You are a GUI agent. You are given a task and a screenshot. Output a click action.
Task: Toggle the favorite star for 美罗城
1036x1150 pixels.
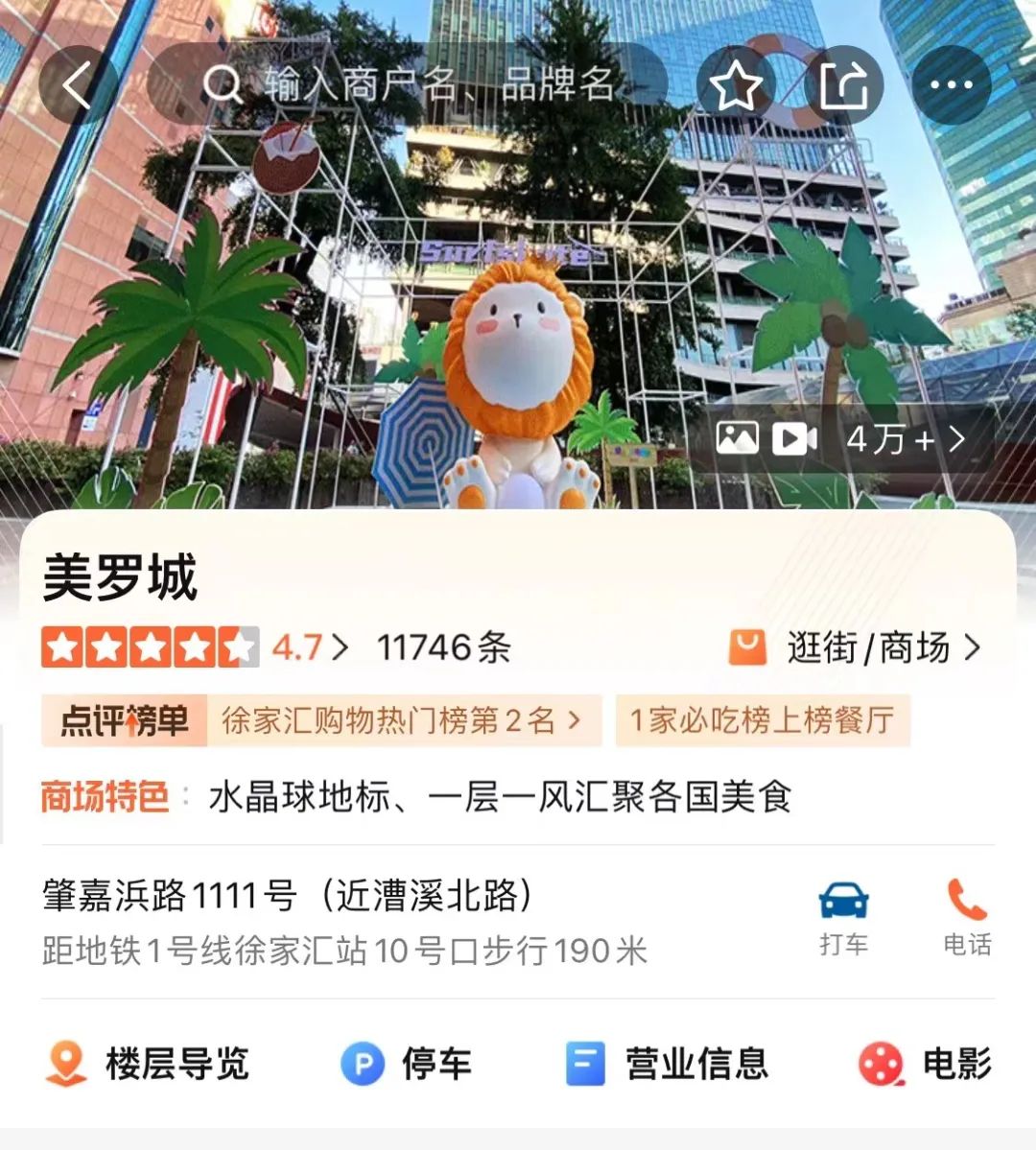[x=733, y=84]
